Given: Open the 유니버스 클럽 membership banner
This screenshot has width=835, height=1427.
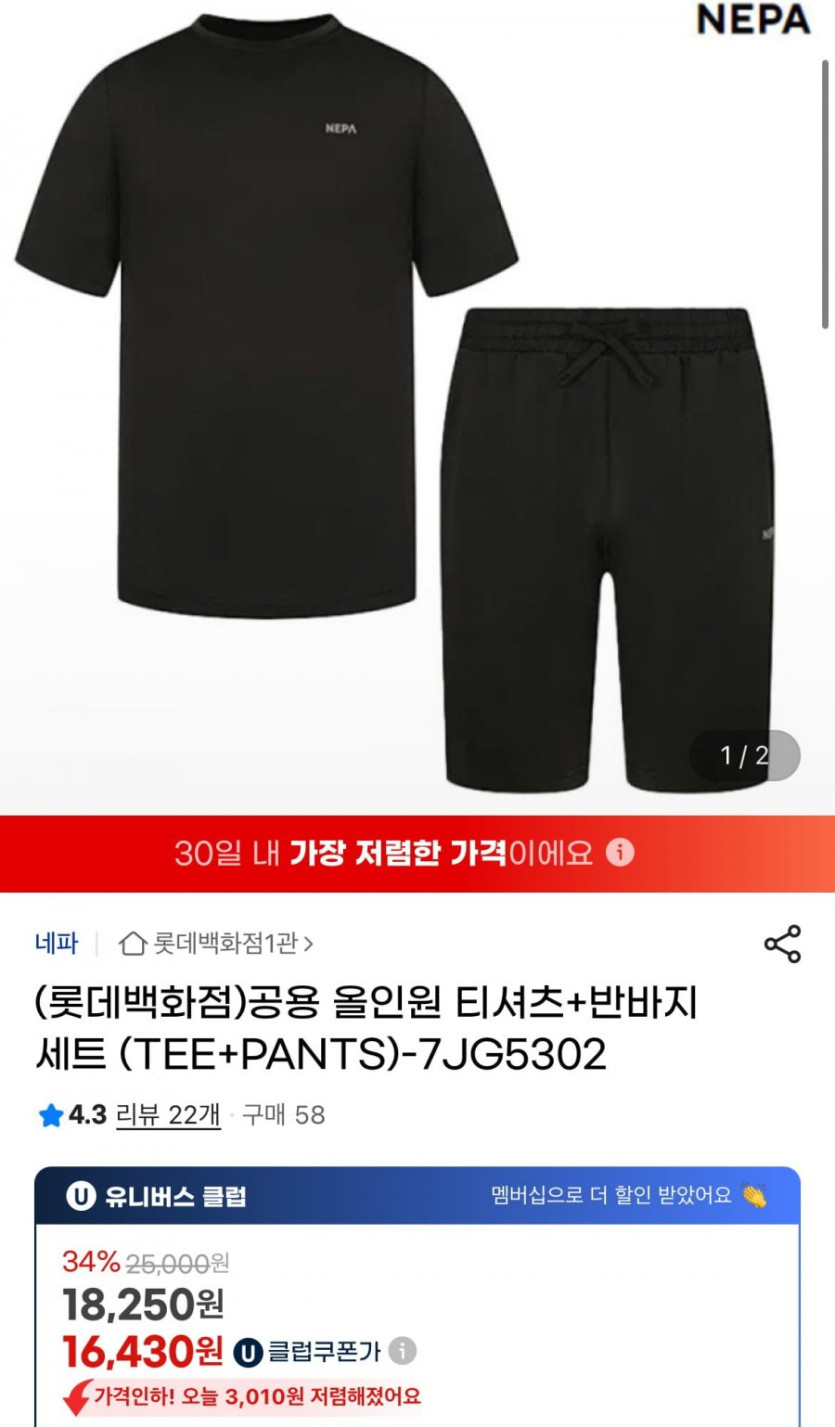Looking at the screenshot, I should click(x=417, y=1196).
